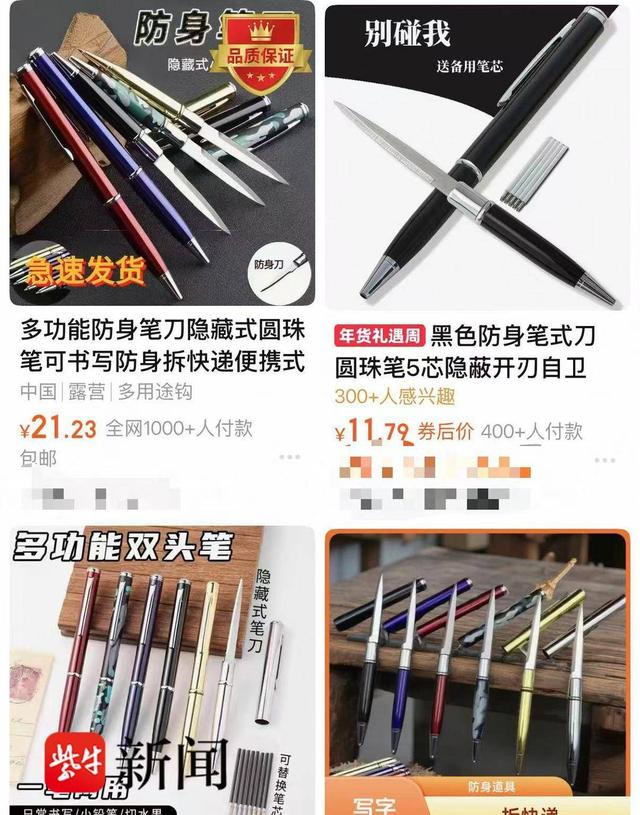The width and height of the screenshot is (640, 815).
Task: Open more options for the ¥11.79 listing
Action: (x=605, y=459)
